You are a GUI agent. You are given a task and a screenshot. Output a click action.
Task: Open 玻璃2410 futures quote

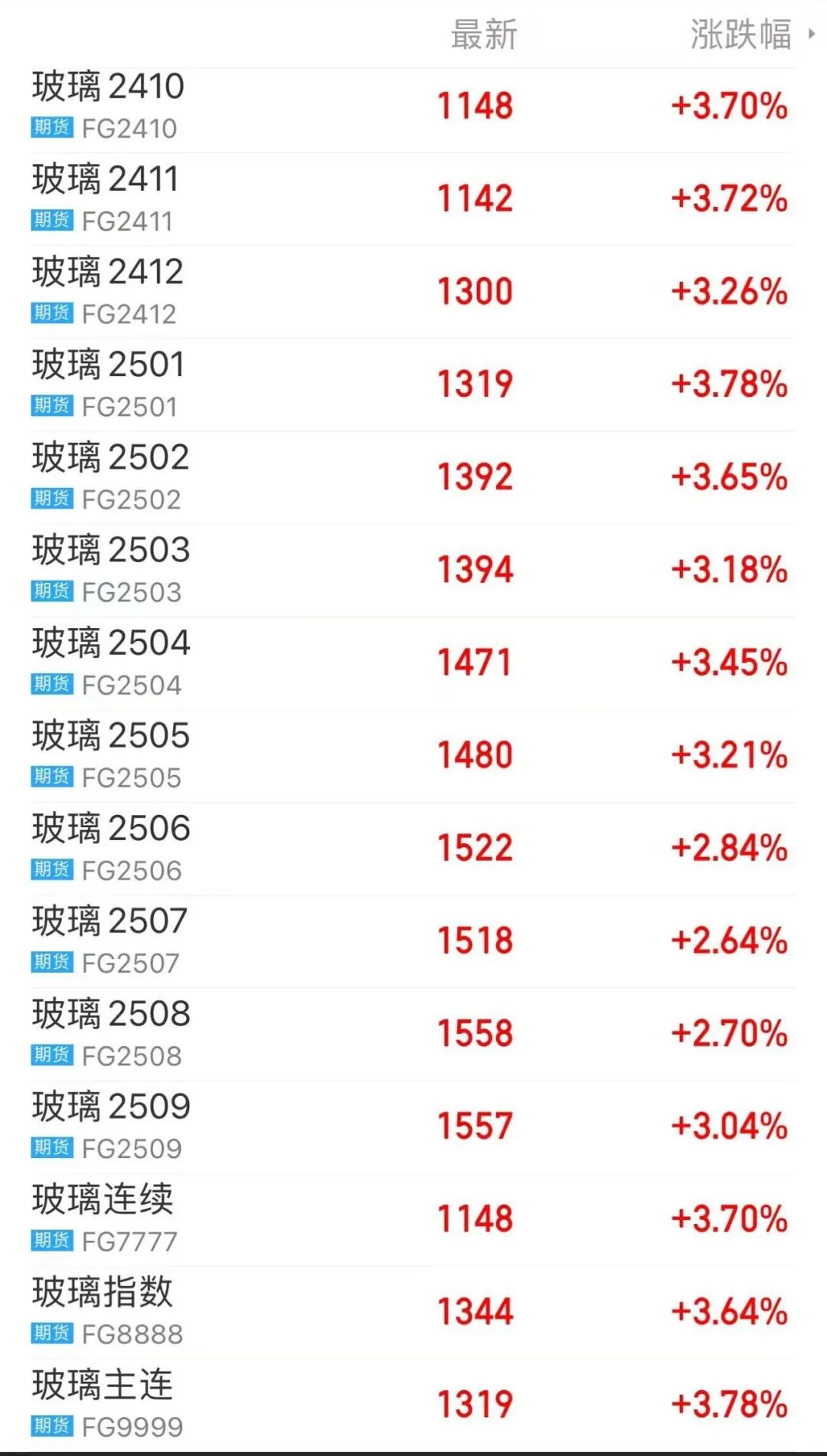[x=107, y=105]
